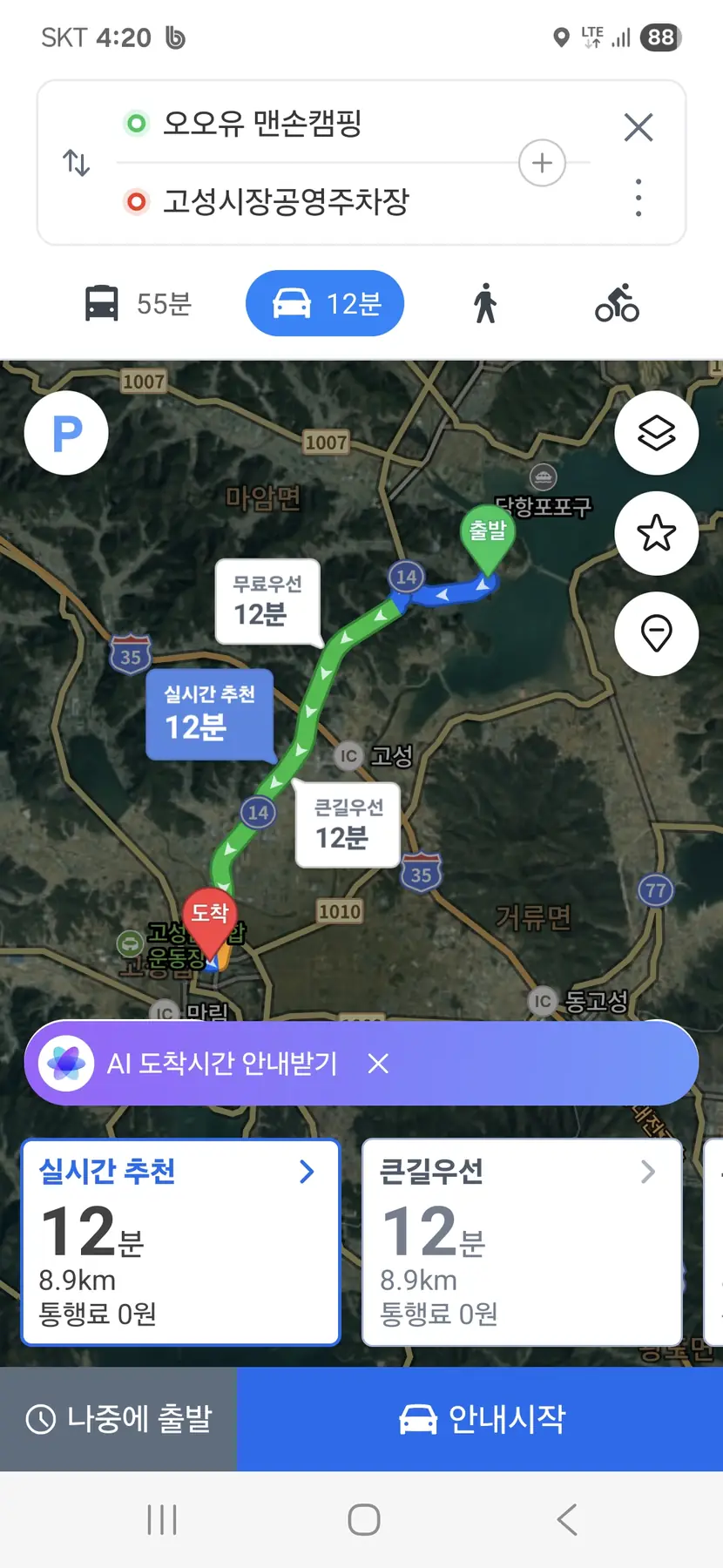Dismiss the AI arrival time banner

click(x=378, y=1064)
